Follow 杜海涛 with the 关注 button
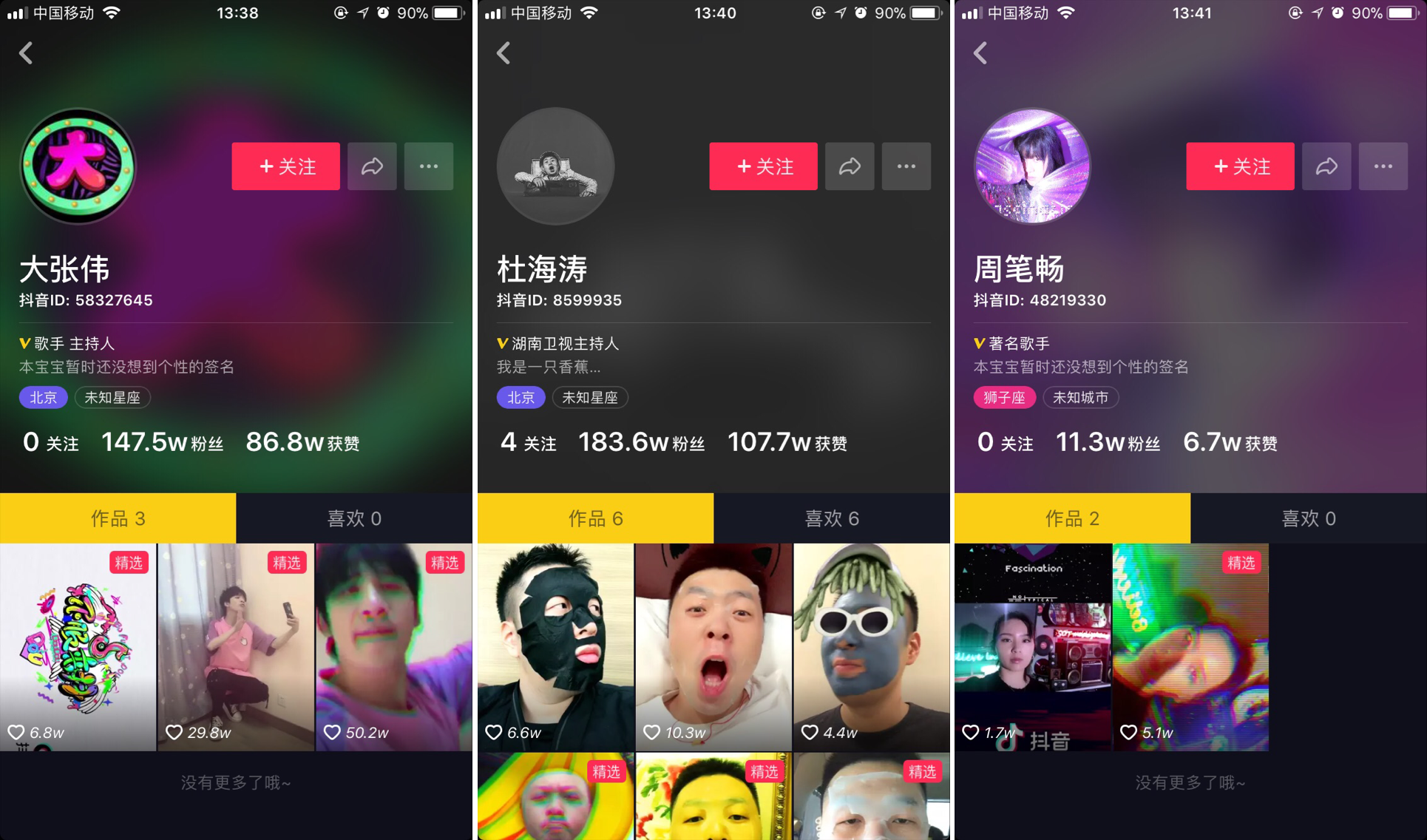 point(763,166)
